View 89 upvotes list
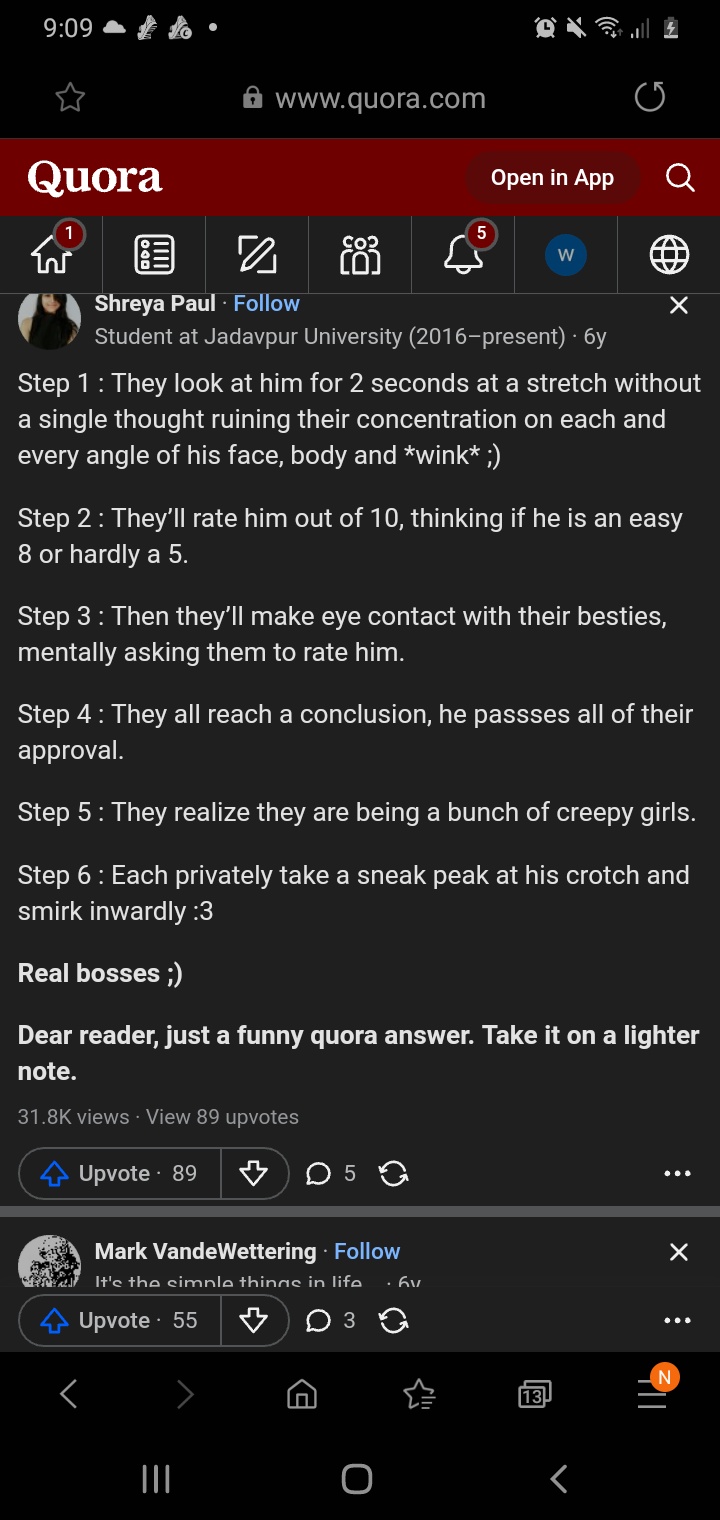This screenshot has height=1520, width=720. point(222,1117)
